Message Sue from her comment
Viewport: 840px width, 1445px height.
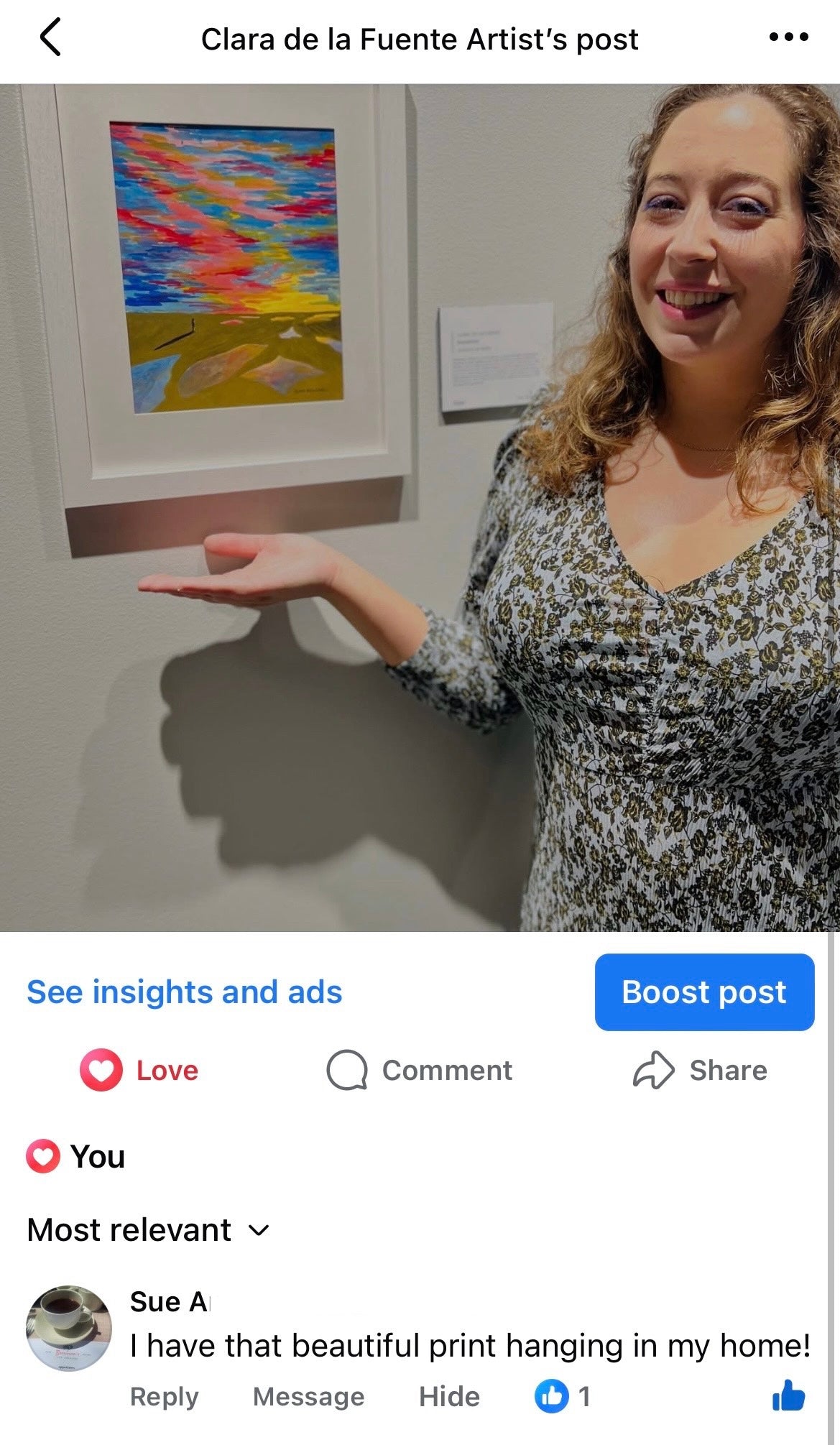click(308, 1396)
